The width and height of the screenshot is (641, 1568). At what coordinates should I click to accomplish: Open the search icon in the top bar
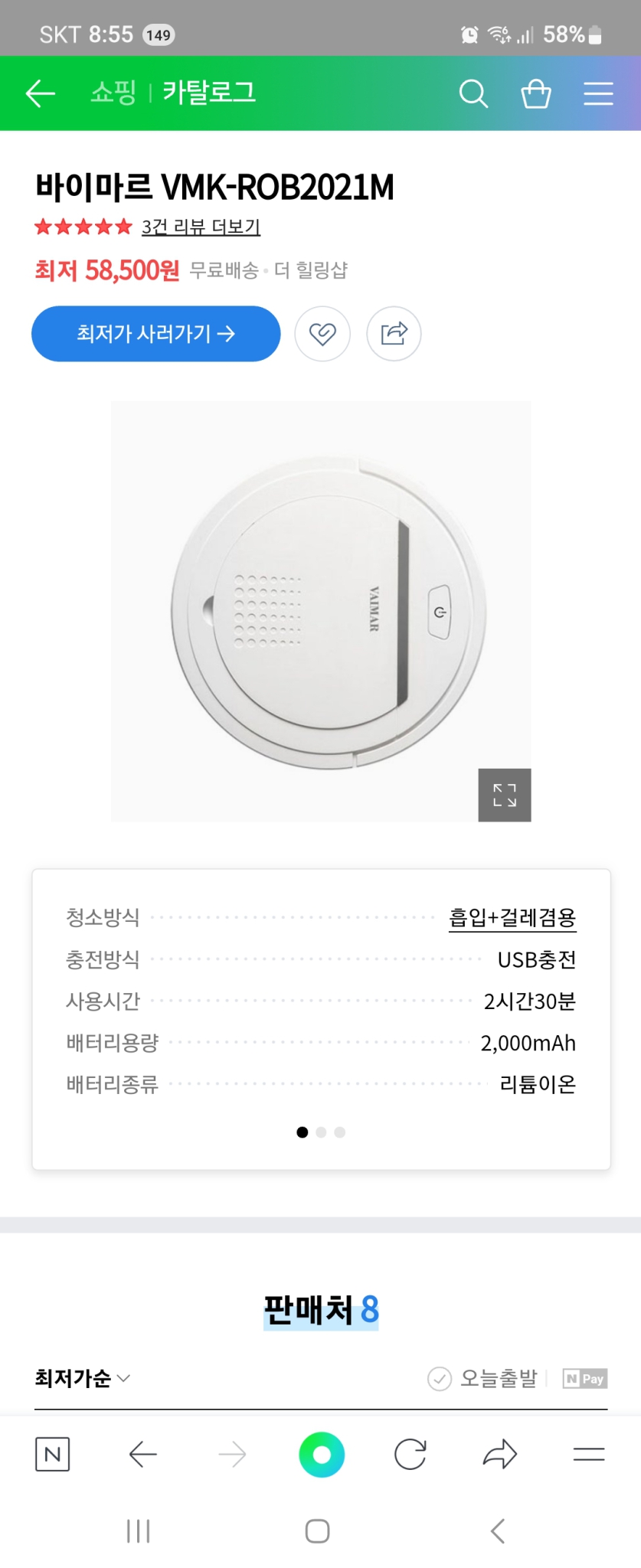(474, 93)
